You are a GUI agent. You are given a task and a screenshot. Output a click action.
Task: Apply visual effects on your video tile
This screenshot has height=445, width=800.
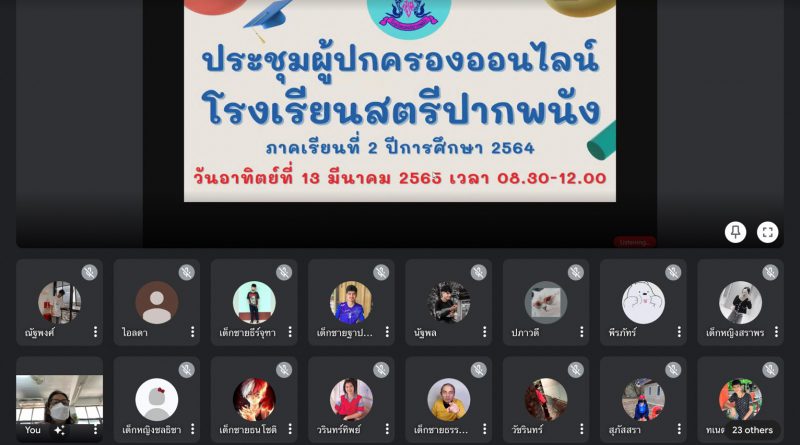click(x=60, y=430)
